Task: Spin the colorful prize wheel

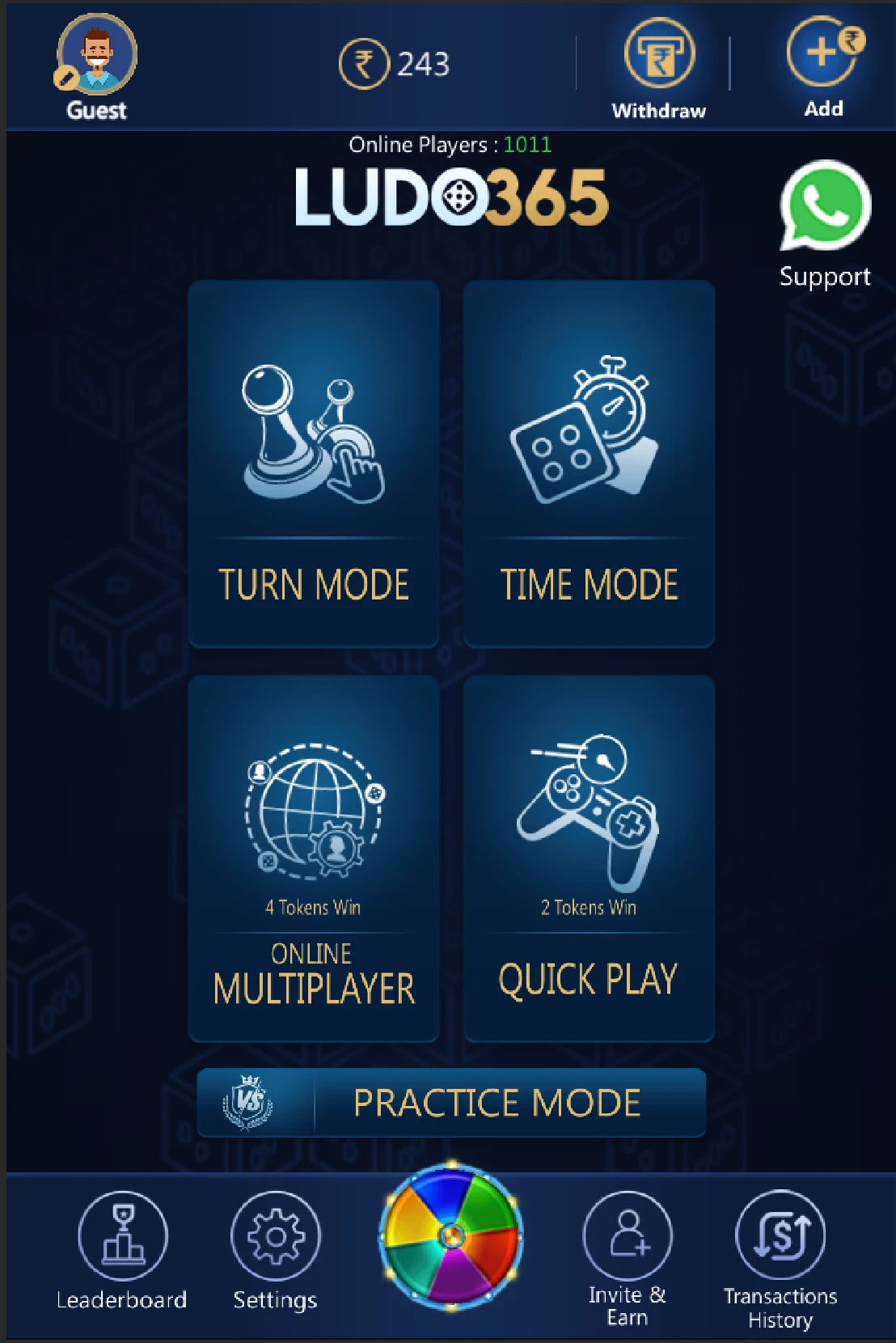Action: tap(451, 1235)
